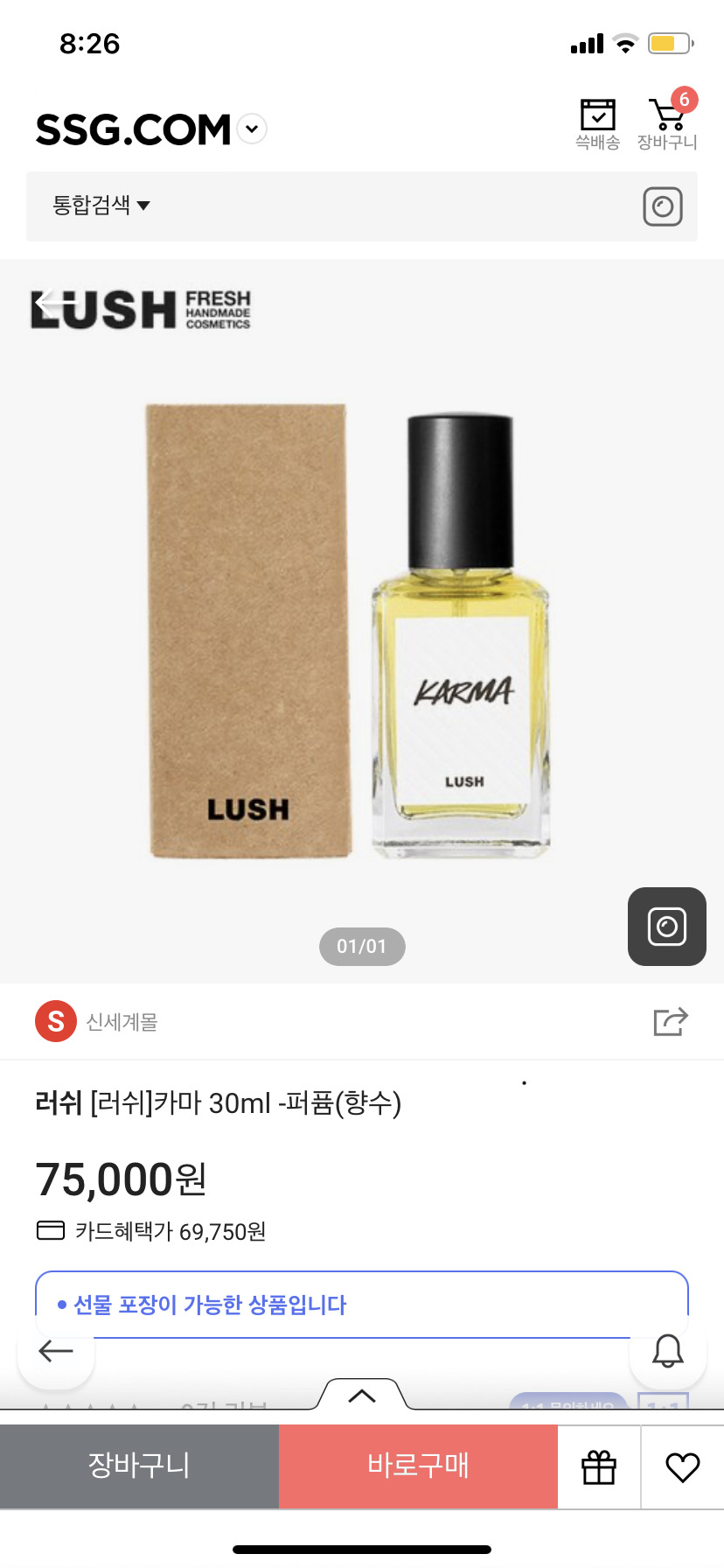Expand the SSG.COM store selector chevron
The width and height of the screenshot is (724, 1568).
[251, 129]
